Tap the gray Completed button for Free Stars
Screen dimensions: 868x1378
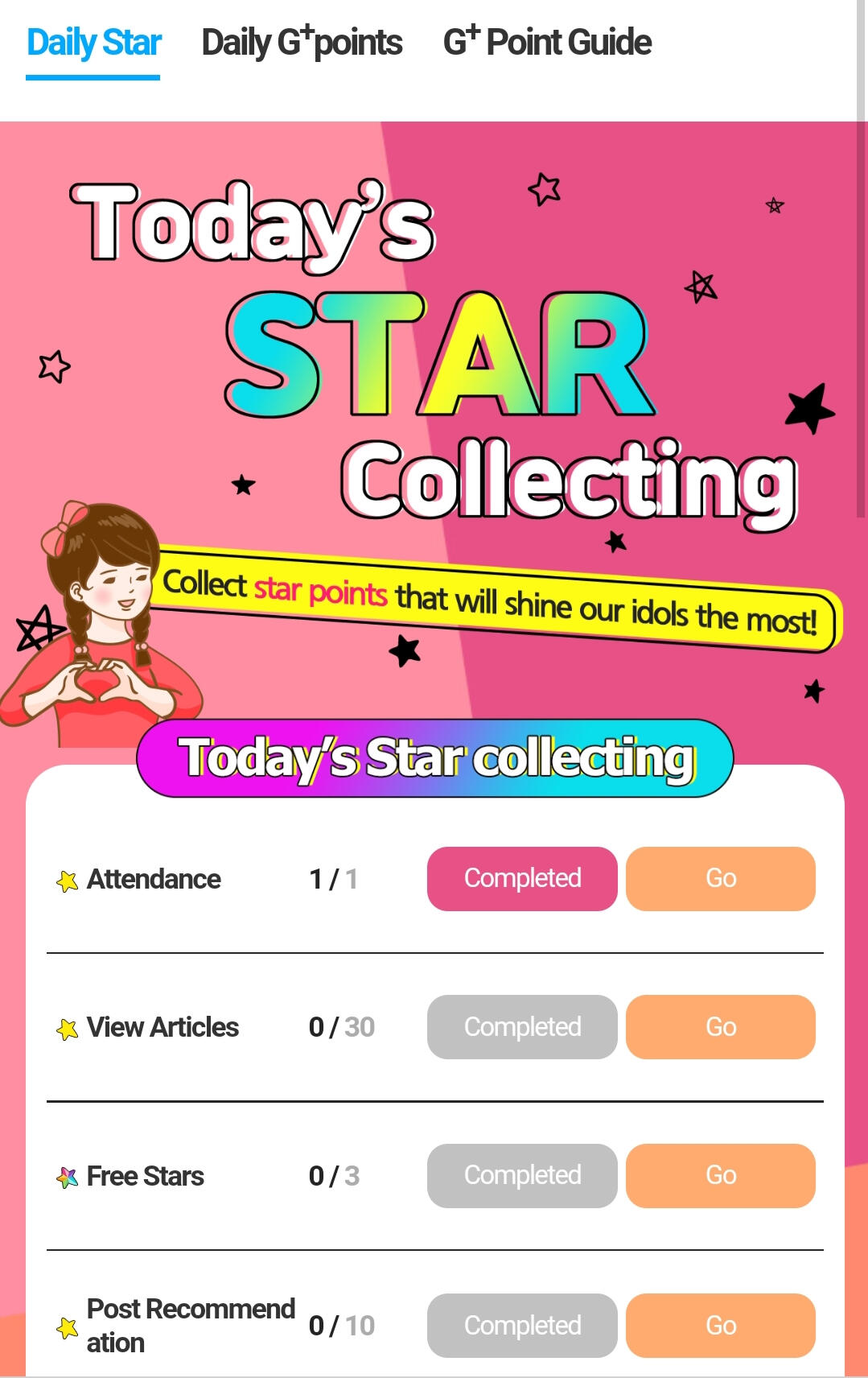[x=521, y=1175]
